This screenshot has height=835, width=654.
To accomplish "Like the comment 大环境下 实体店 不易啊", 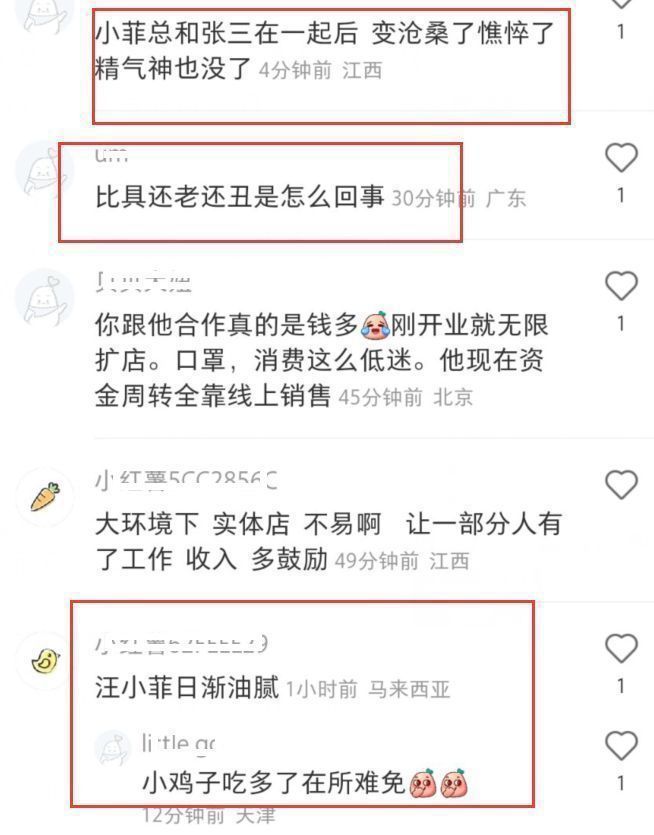I will 622,486.
